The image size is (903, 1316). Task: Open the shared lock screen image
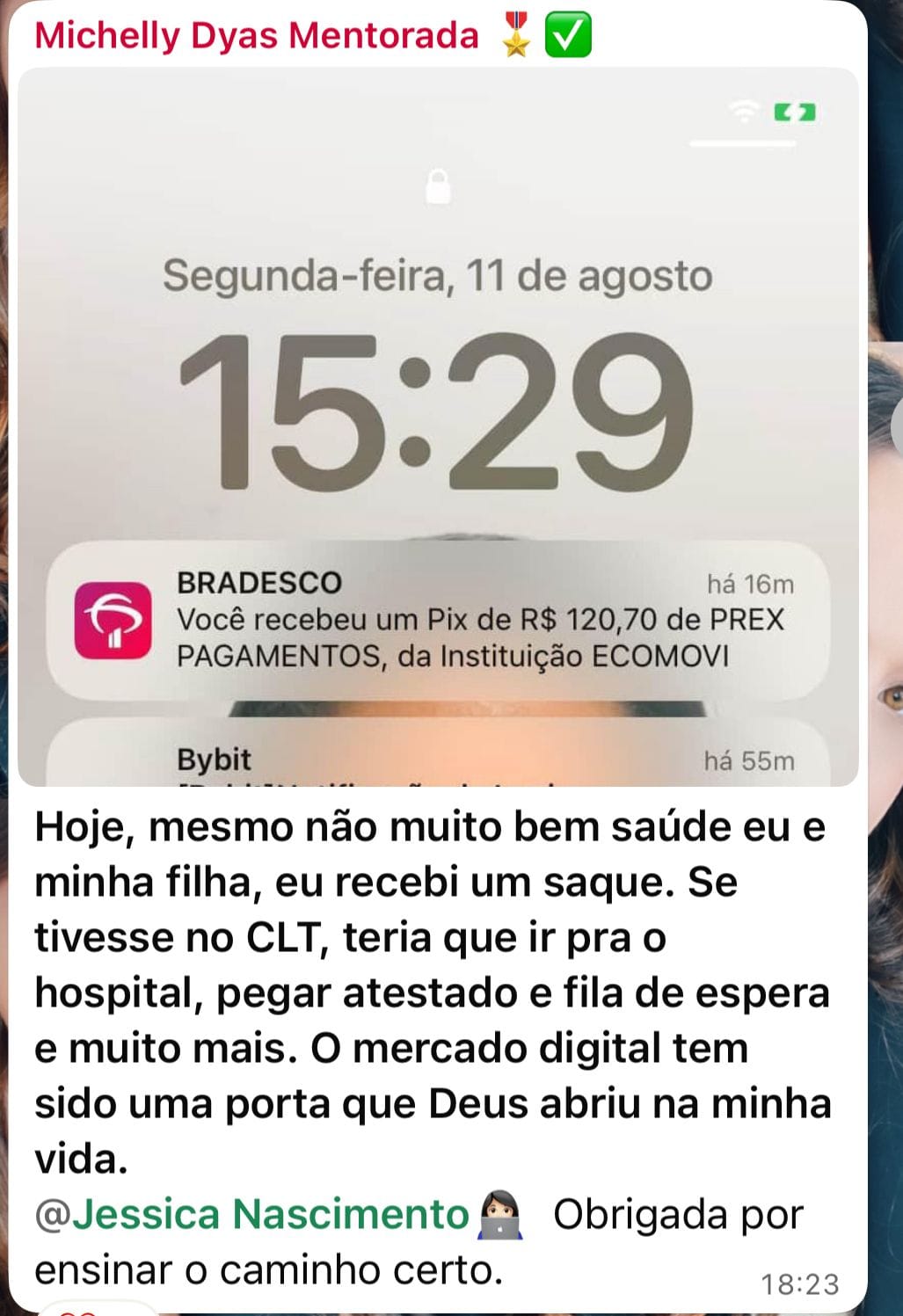[x=438, y=426]
